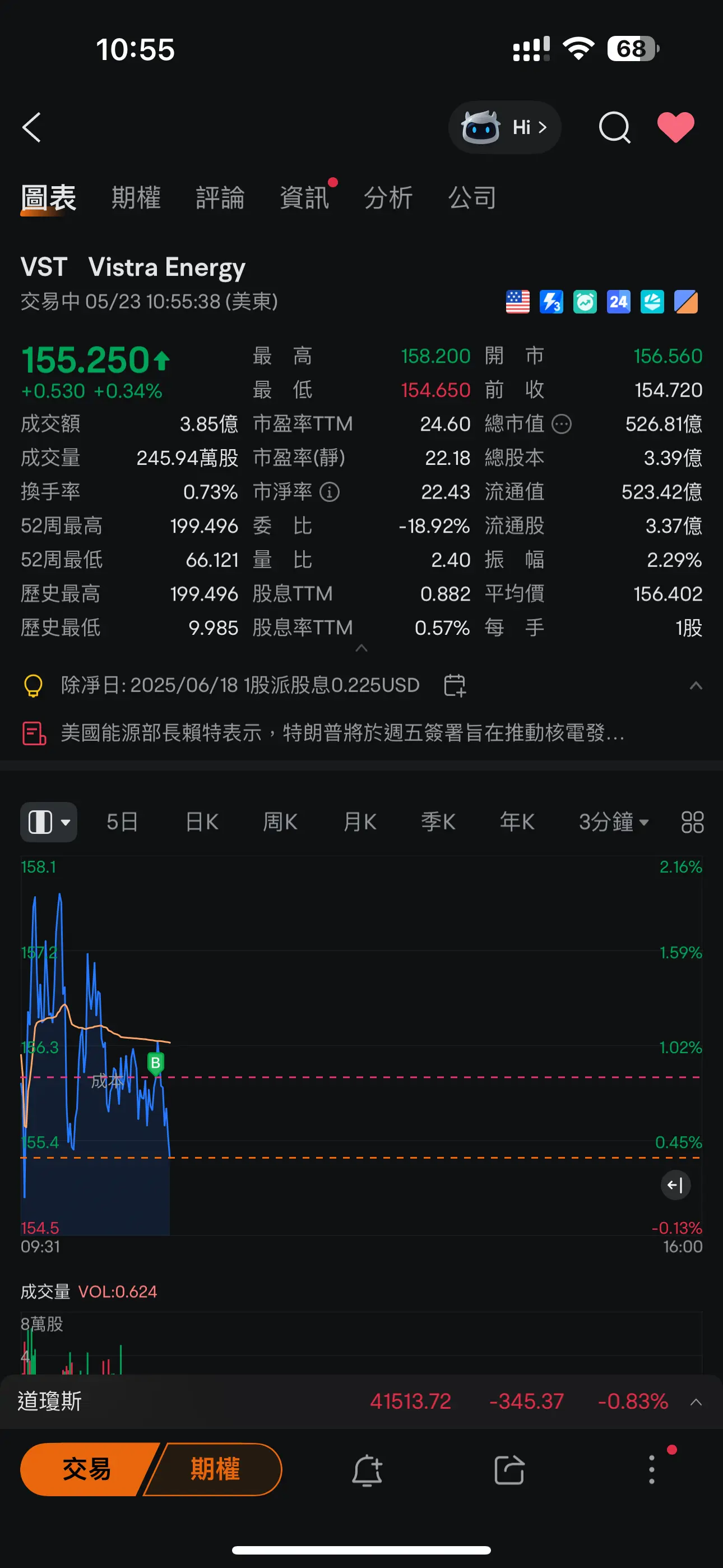Switch chart to 月K
This screenshot has height=1568, width=723.
(360, 822)
